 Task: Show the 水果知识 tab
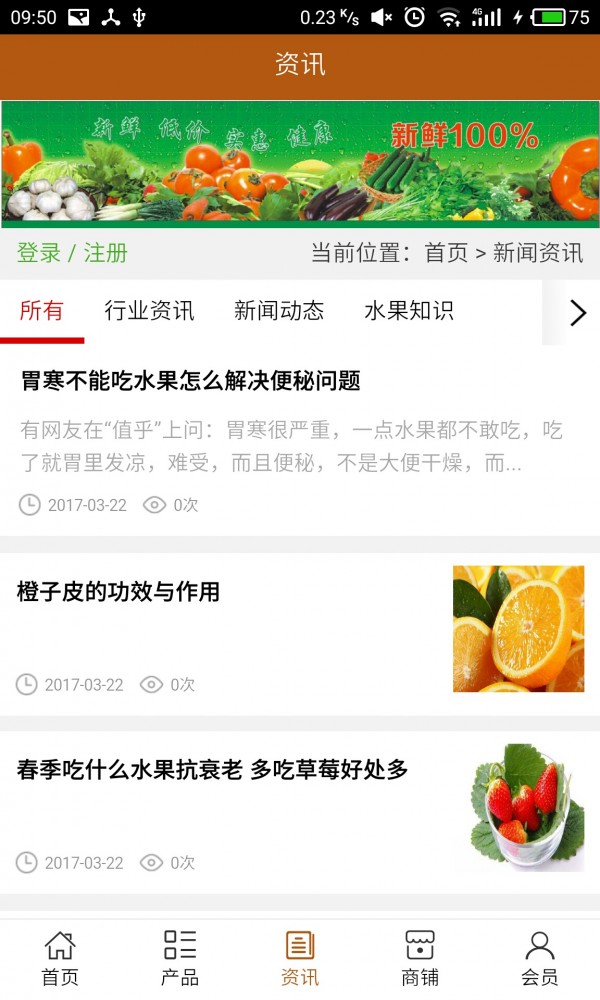point(409,311)
